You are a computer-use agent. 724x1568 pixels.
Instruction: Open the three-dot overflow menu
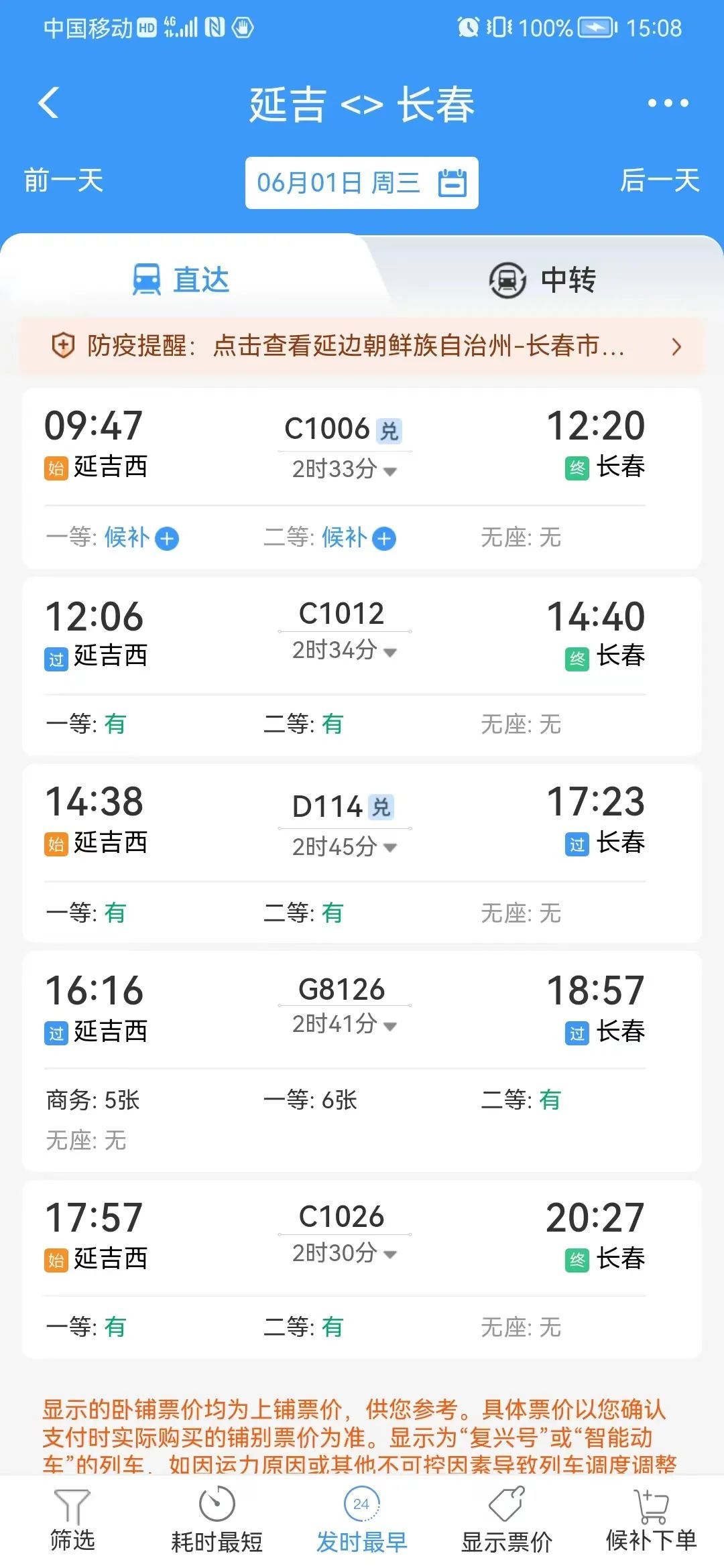tap(668, 103)
